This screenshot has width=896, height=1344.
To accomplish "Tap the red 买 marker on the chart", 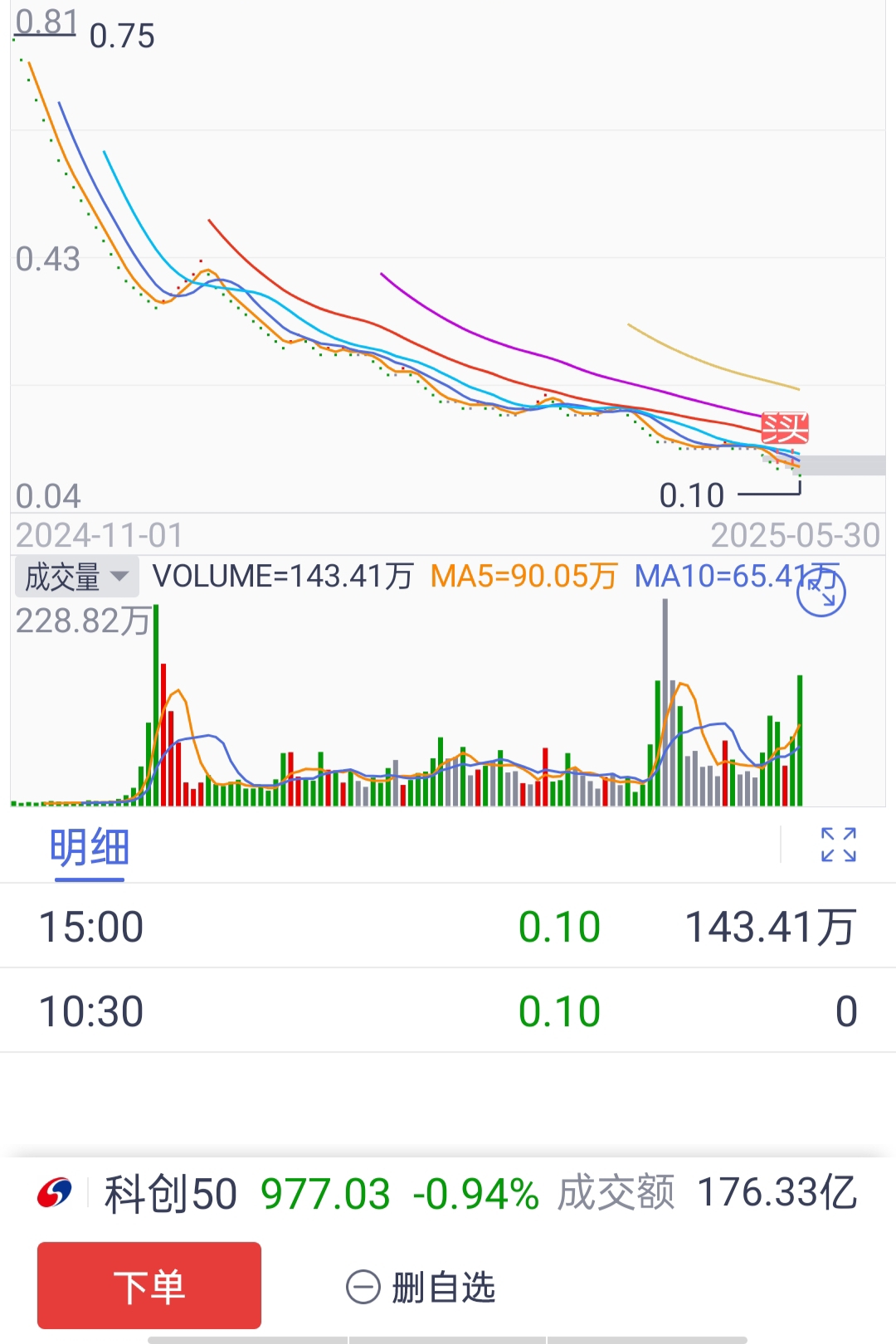I will click(x=784, y=428).
